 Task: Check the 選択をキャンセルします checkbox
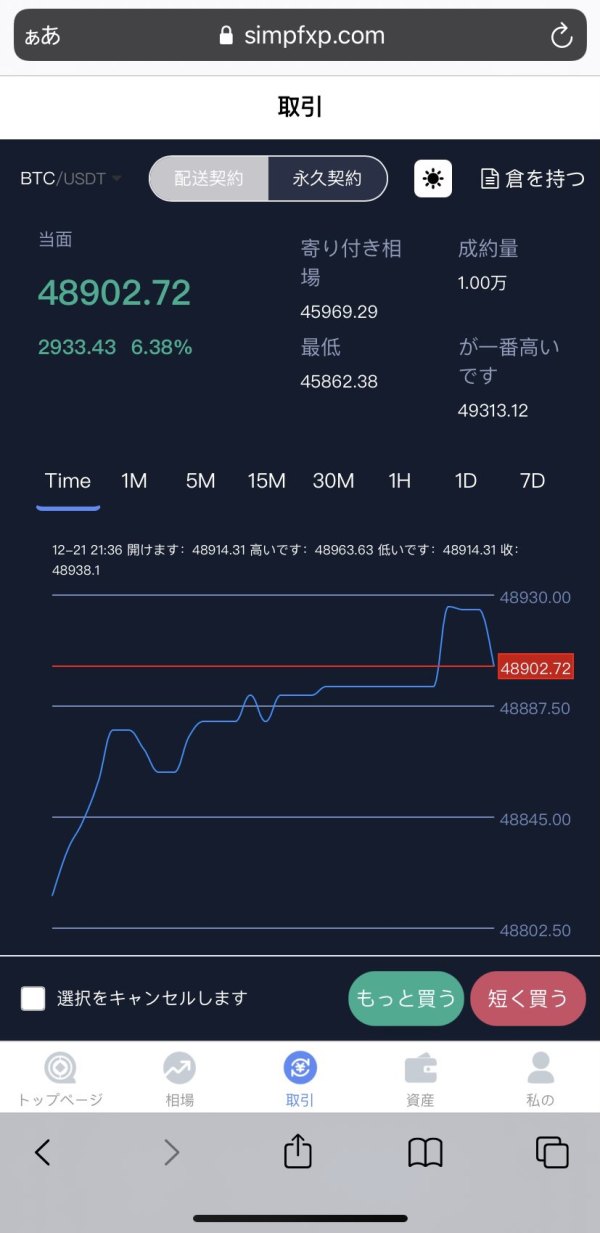coord(33,998)
